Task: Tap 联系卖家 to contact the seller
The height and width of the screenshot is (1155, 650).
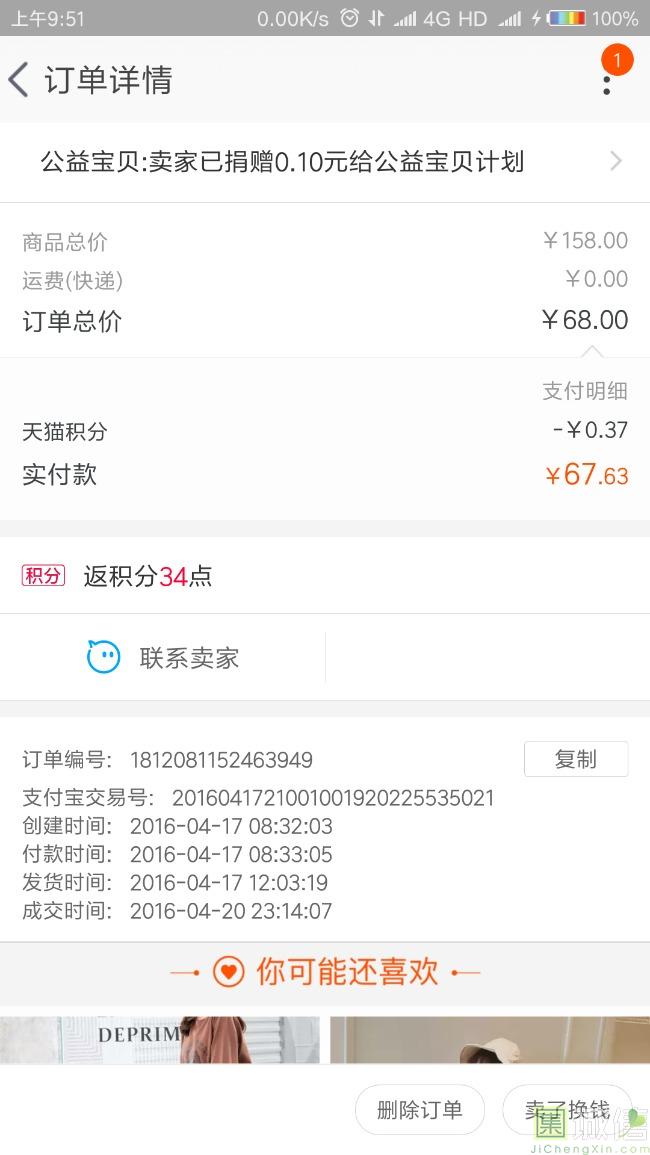Action: point(164,658)
